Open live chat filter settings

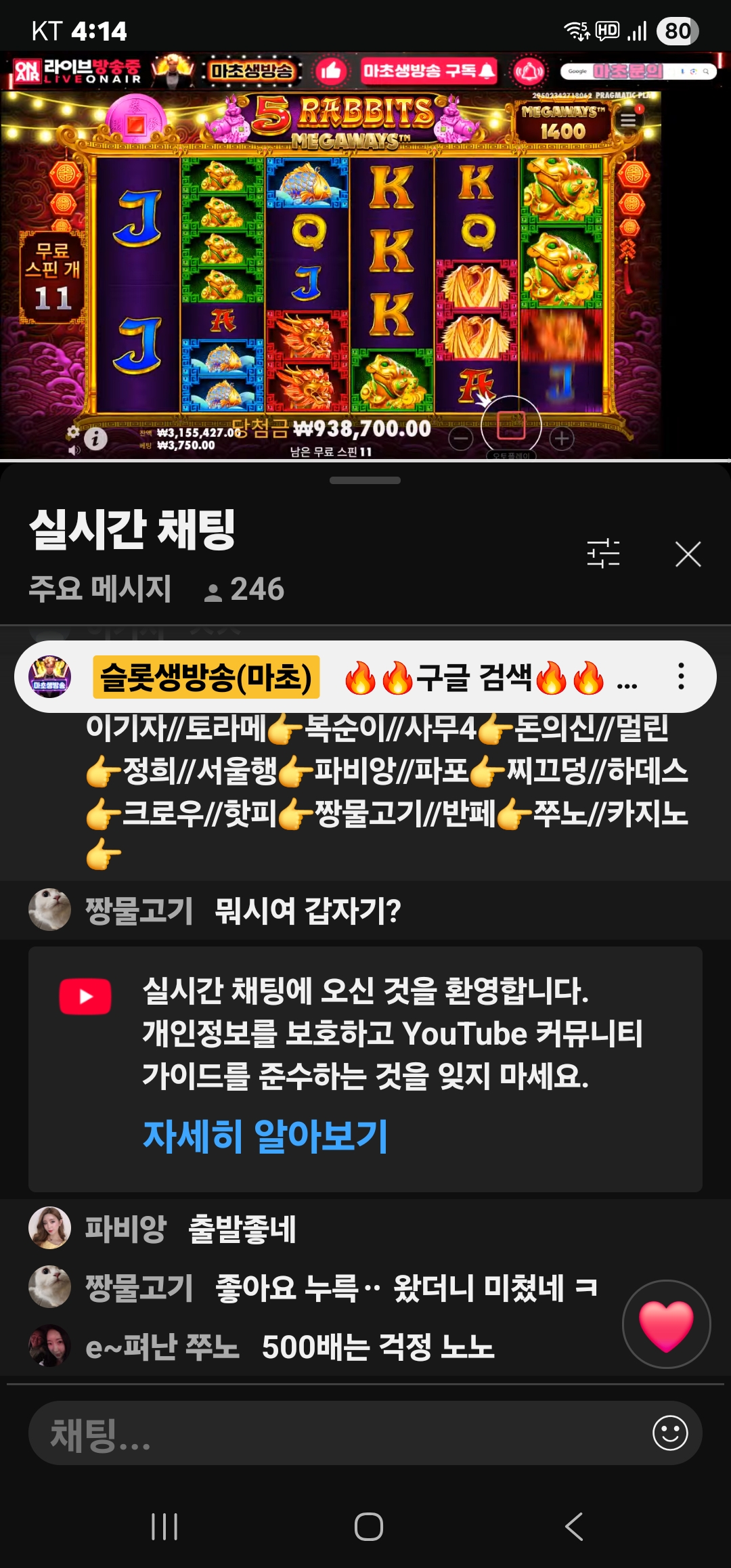(x=603, y=553)
